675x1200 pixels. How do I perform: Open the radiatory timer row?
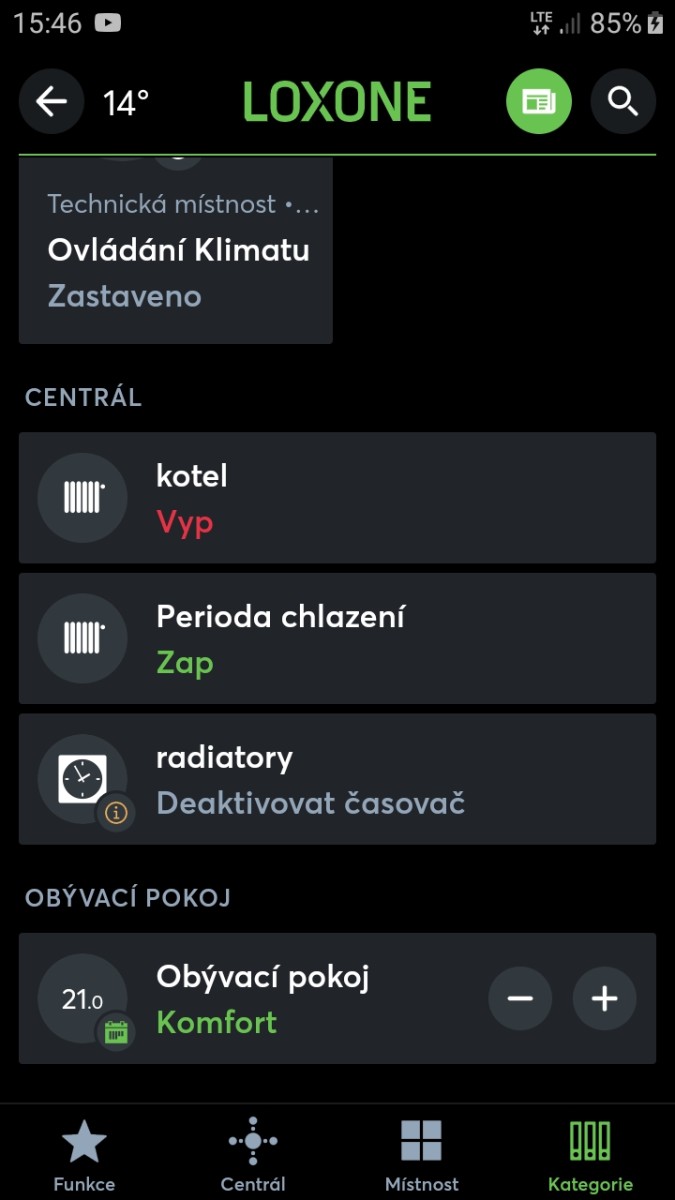coord(337,779)
